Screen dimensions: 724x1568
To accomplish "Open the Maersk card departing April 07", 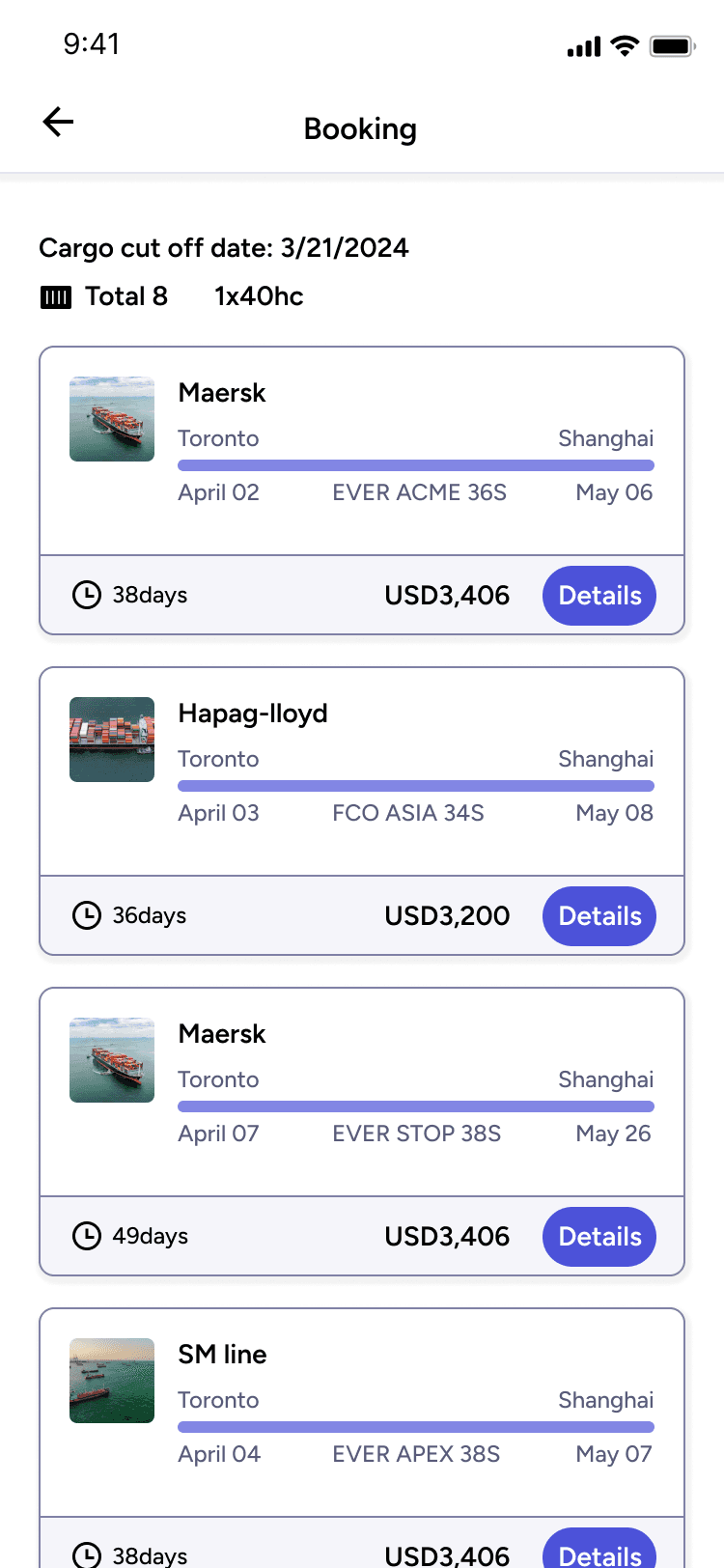I will [x=362, y=1092].
